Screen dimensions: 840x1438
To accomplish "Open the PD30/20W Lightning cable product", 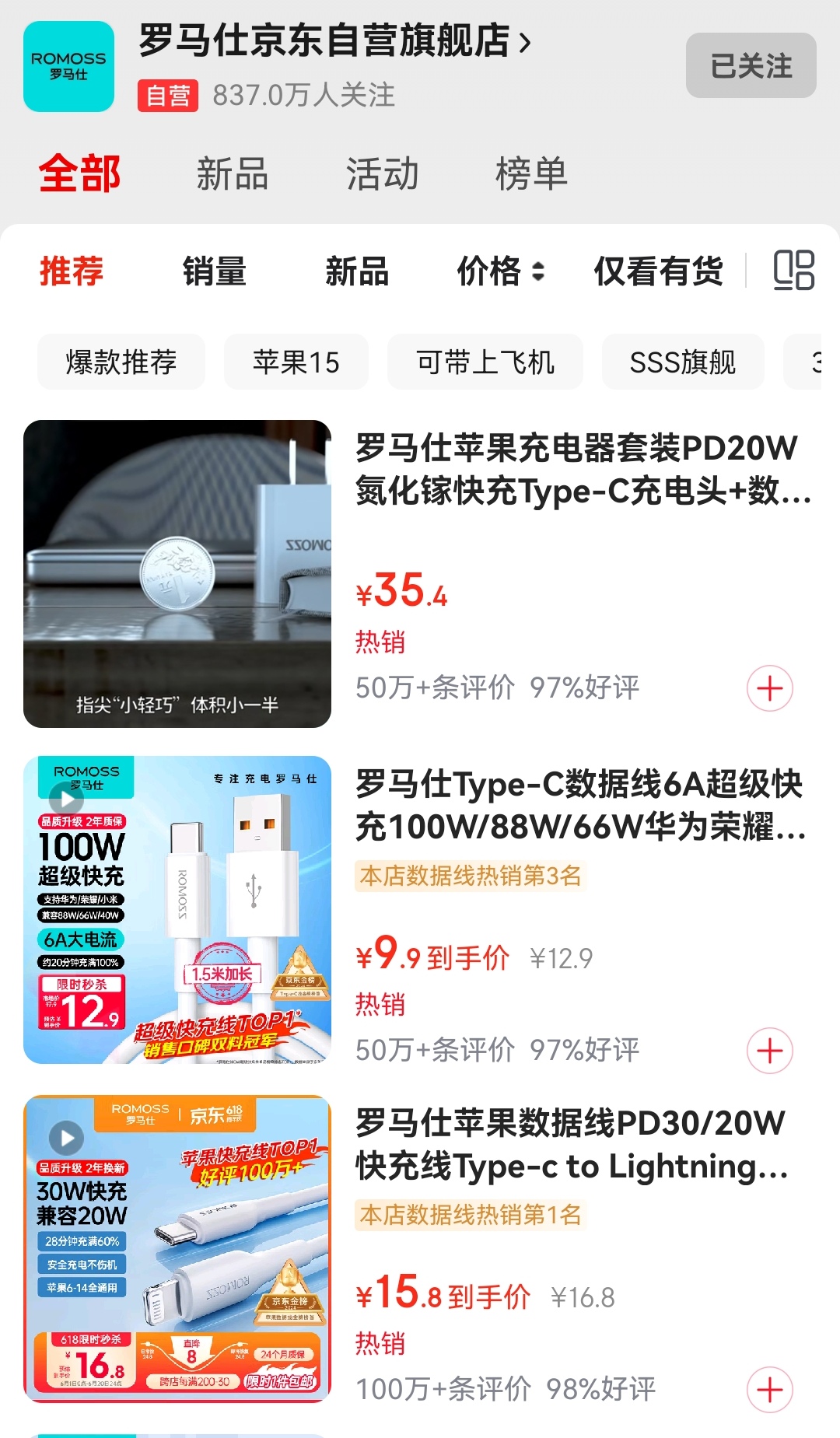I will pyautogui.click(x=572, y=1144).
